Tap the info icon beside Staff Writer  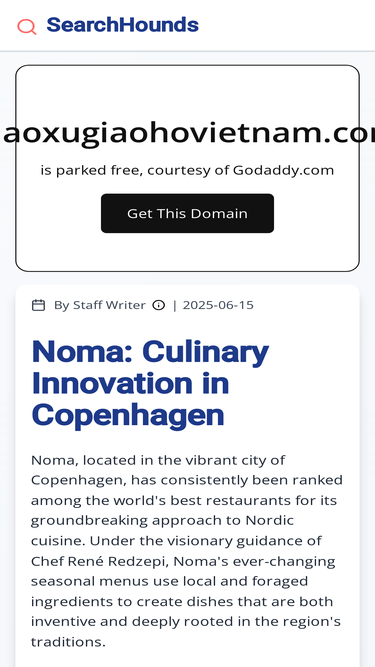click(159, 305)
